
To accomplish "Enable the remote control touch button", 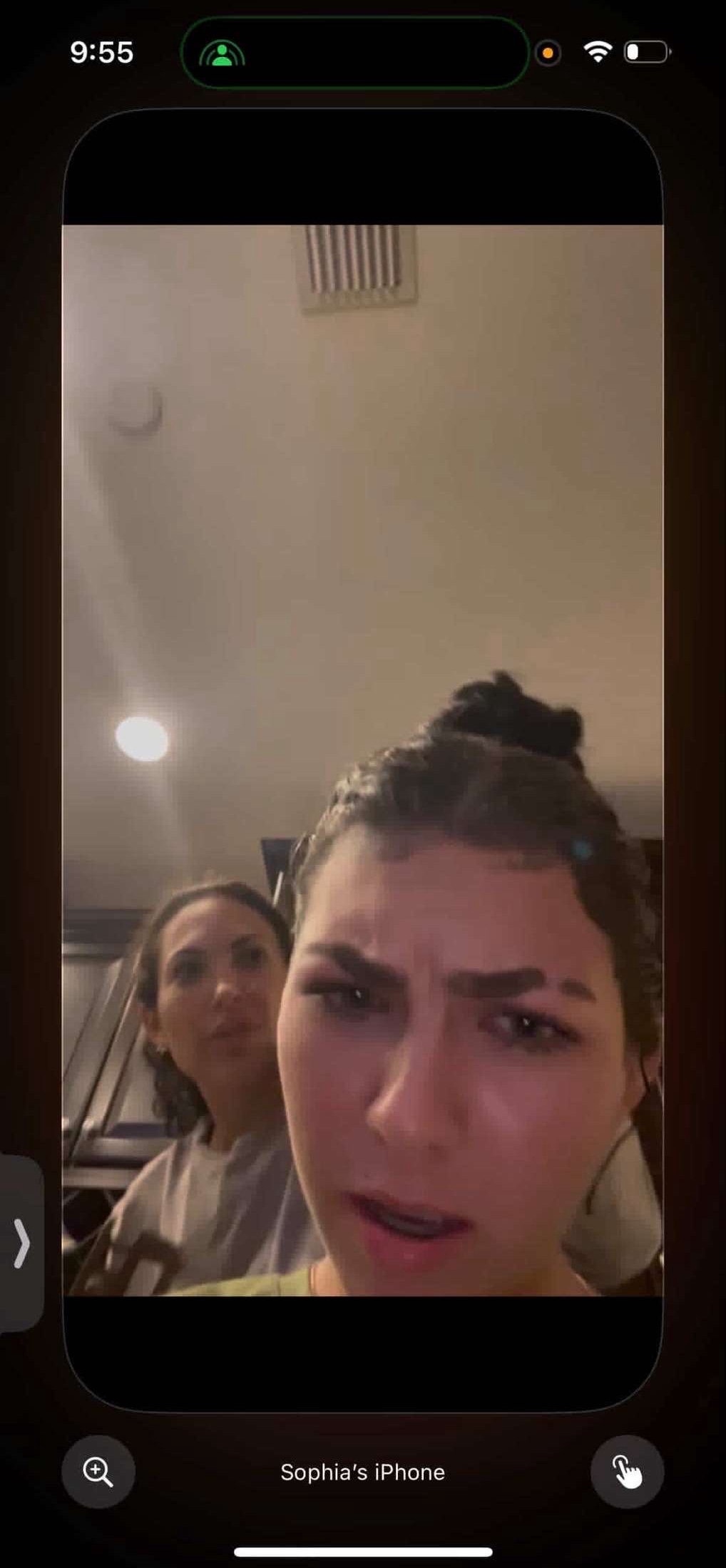I will (x=627, y=1472).
